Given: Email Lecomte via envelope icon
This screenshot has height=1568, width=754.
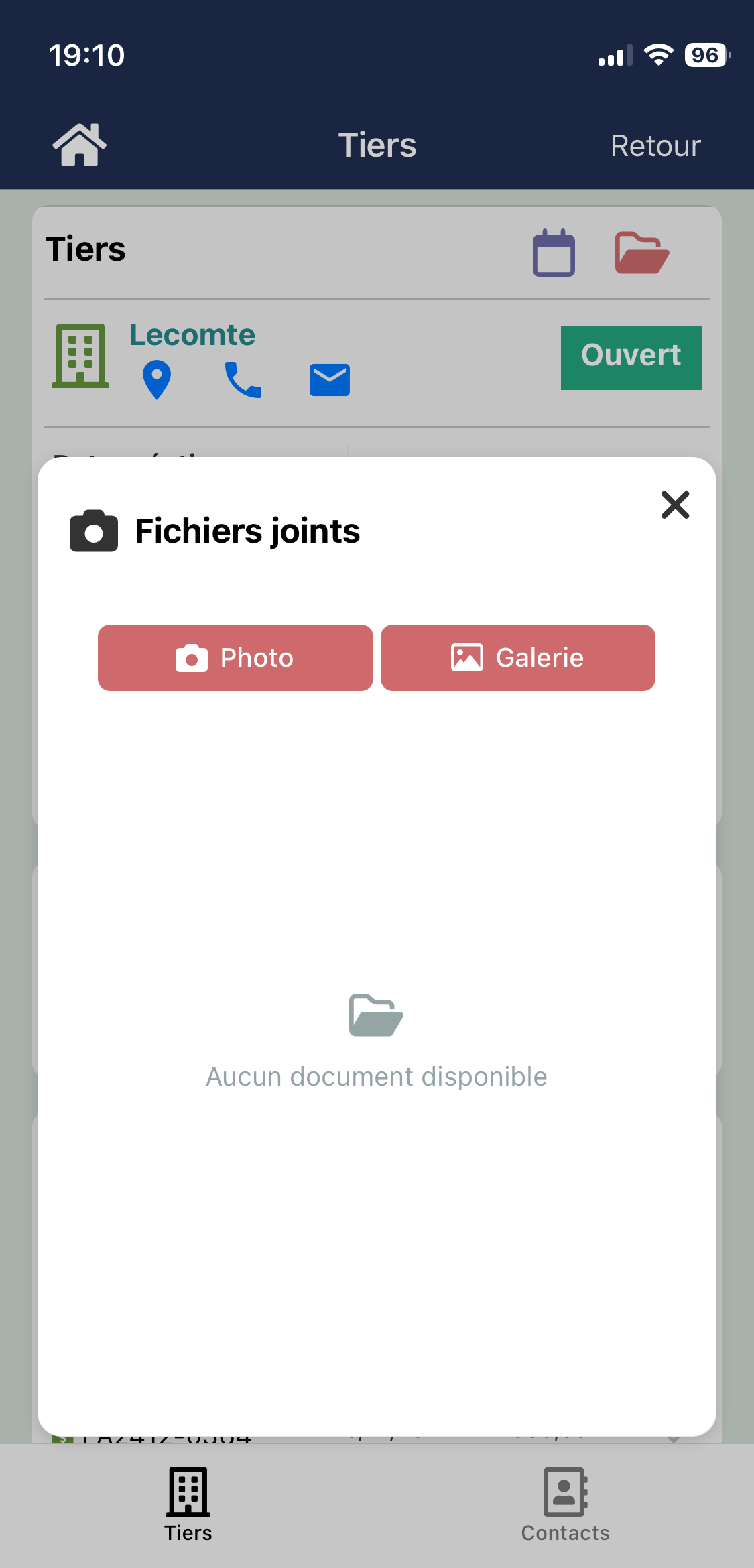Looking at the screenshot, I should (329, 380).
